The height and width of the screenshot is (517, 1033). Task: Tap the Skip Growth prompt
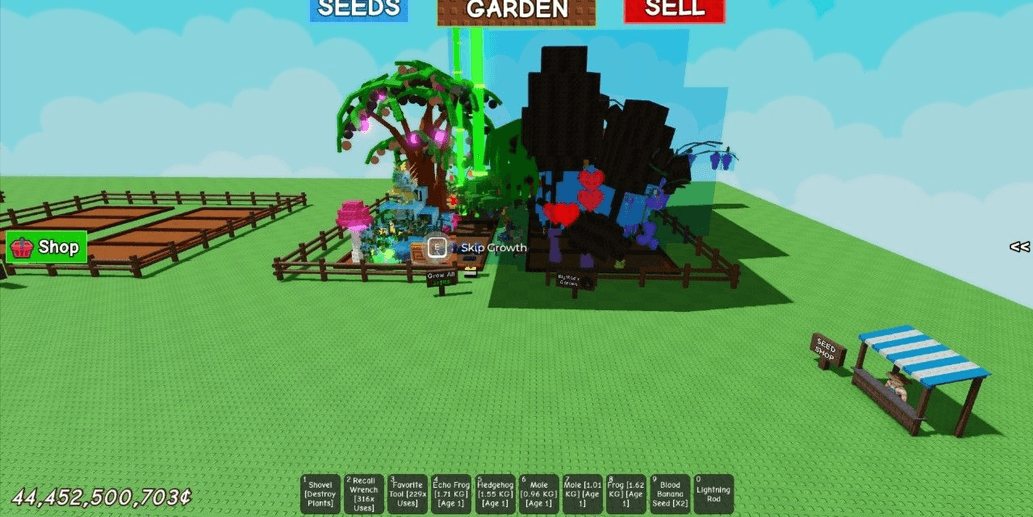(x=437, y=247)
